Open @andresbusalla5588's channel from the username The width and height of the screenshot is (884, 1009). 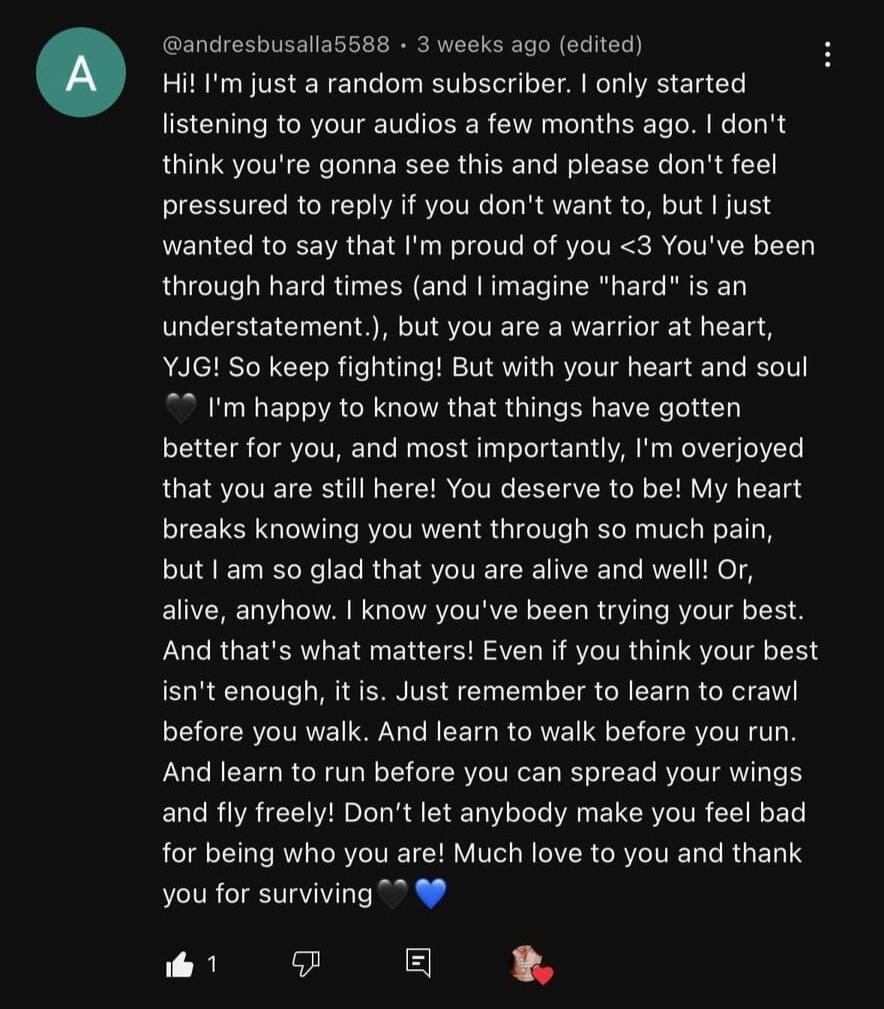tap(276, 44)
